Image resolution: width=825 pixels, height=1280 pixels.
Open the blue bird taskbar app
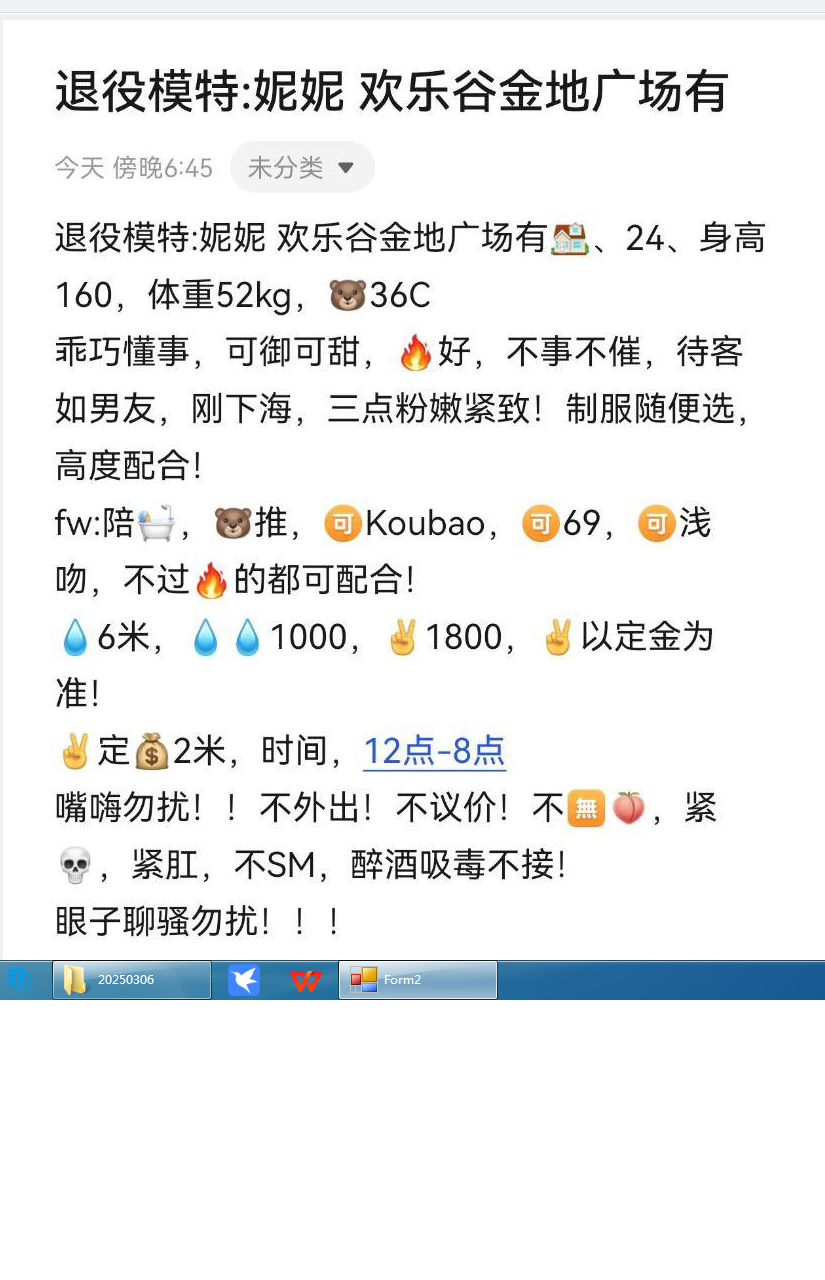point(244,980)
